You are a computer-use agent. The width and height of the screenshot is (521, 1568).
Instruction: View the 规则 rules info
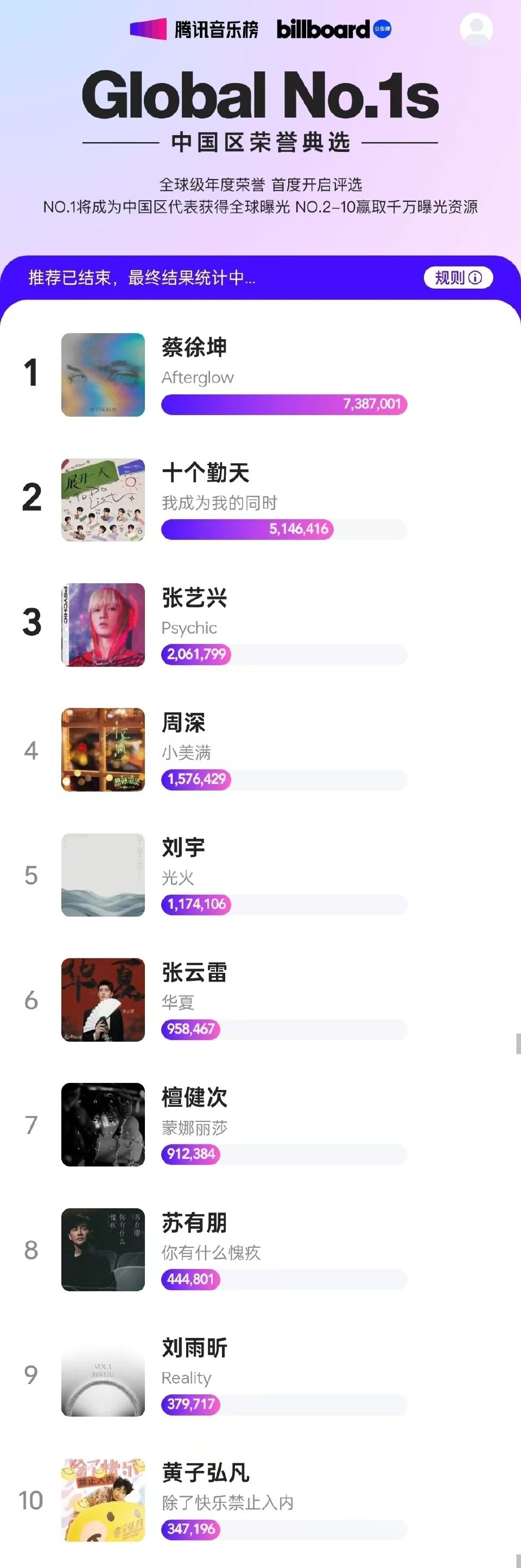point(458,278)
